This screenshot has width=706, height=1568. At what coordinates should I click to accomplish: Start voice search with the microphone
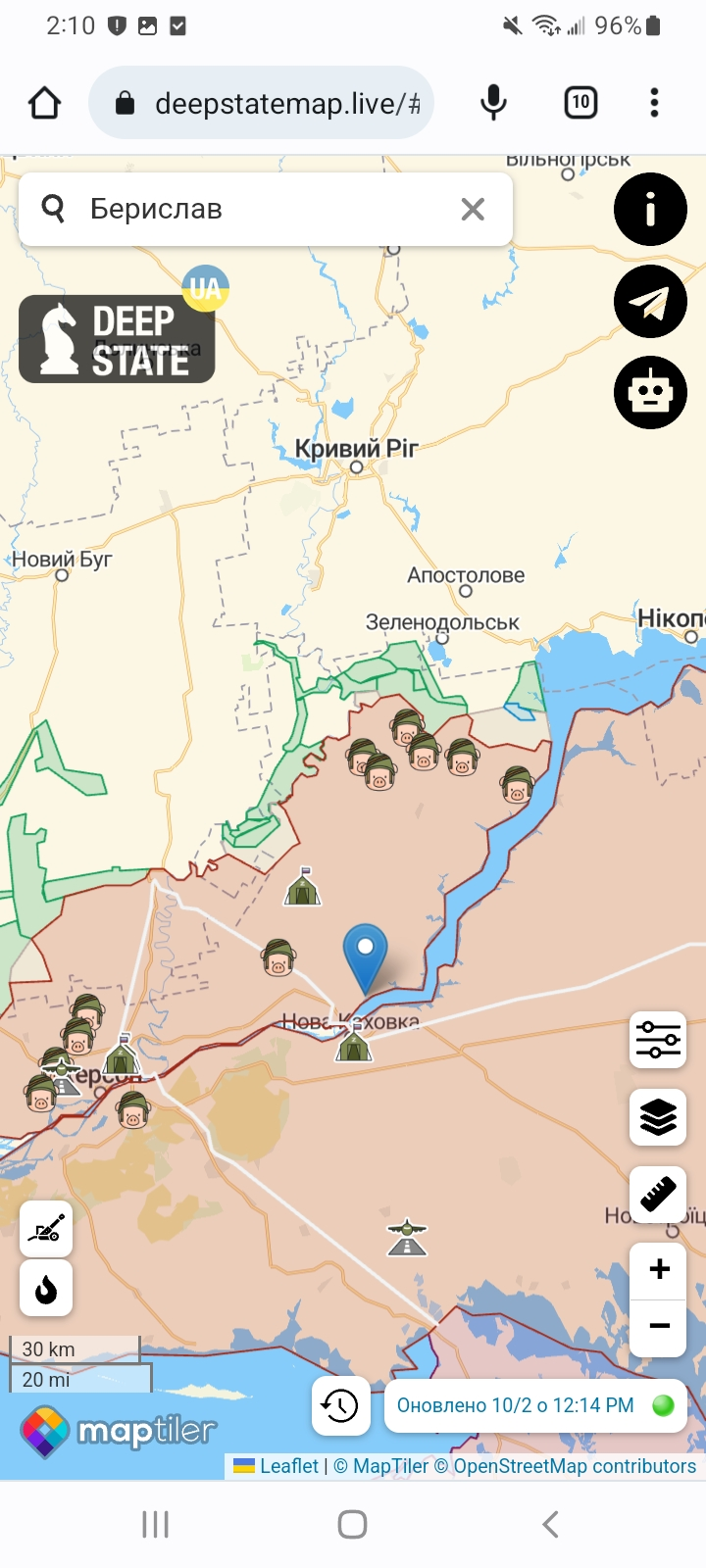tap(494, 103)
